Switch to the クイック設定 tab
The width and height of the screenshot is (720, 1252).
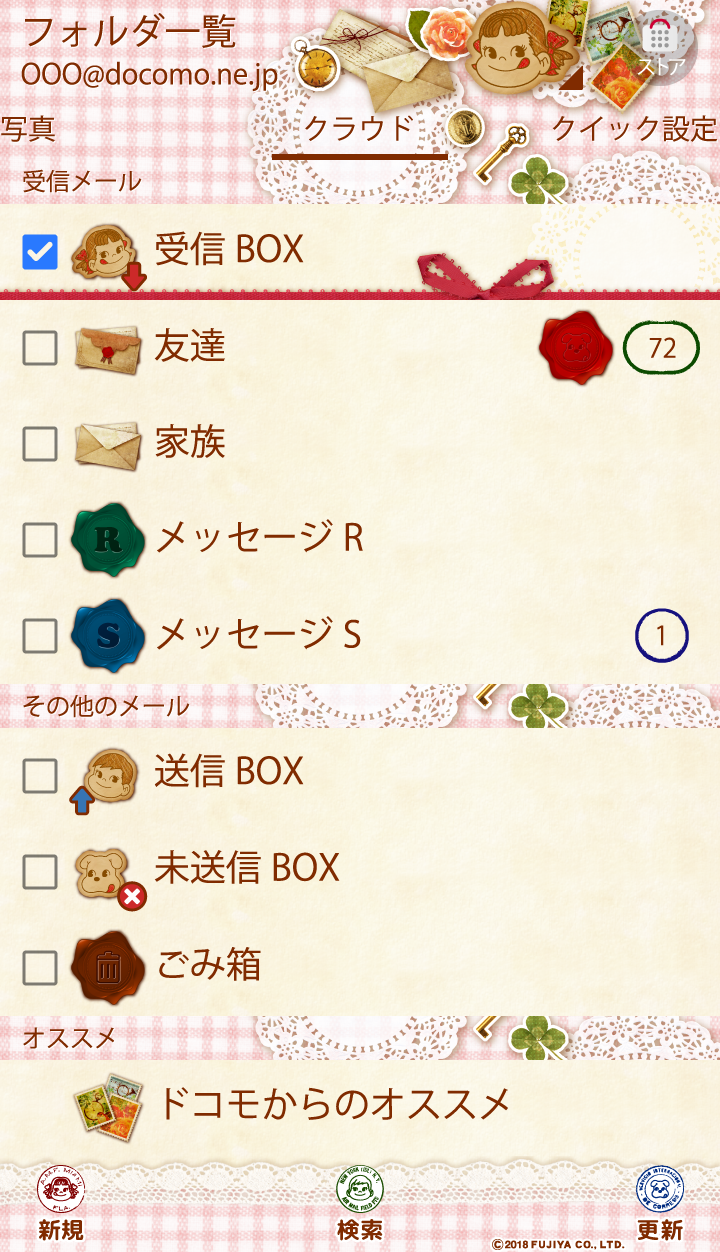[x=634, y=129]
